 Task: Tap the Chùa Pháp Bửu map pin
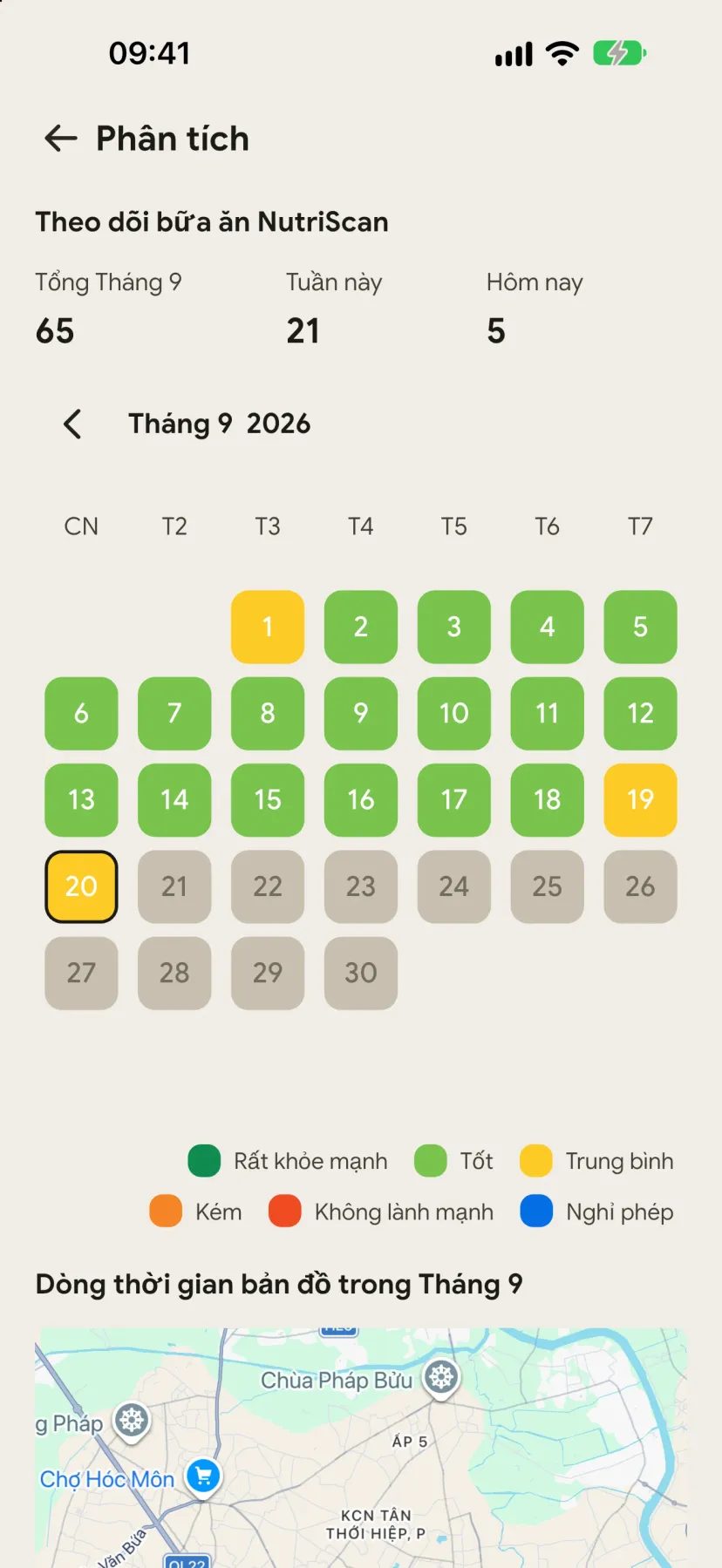click(441, 1379)
